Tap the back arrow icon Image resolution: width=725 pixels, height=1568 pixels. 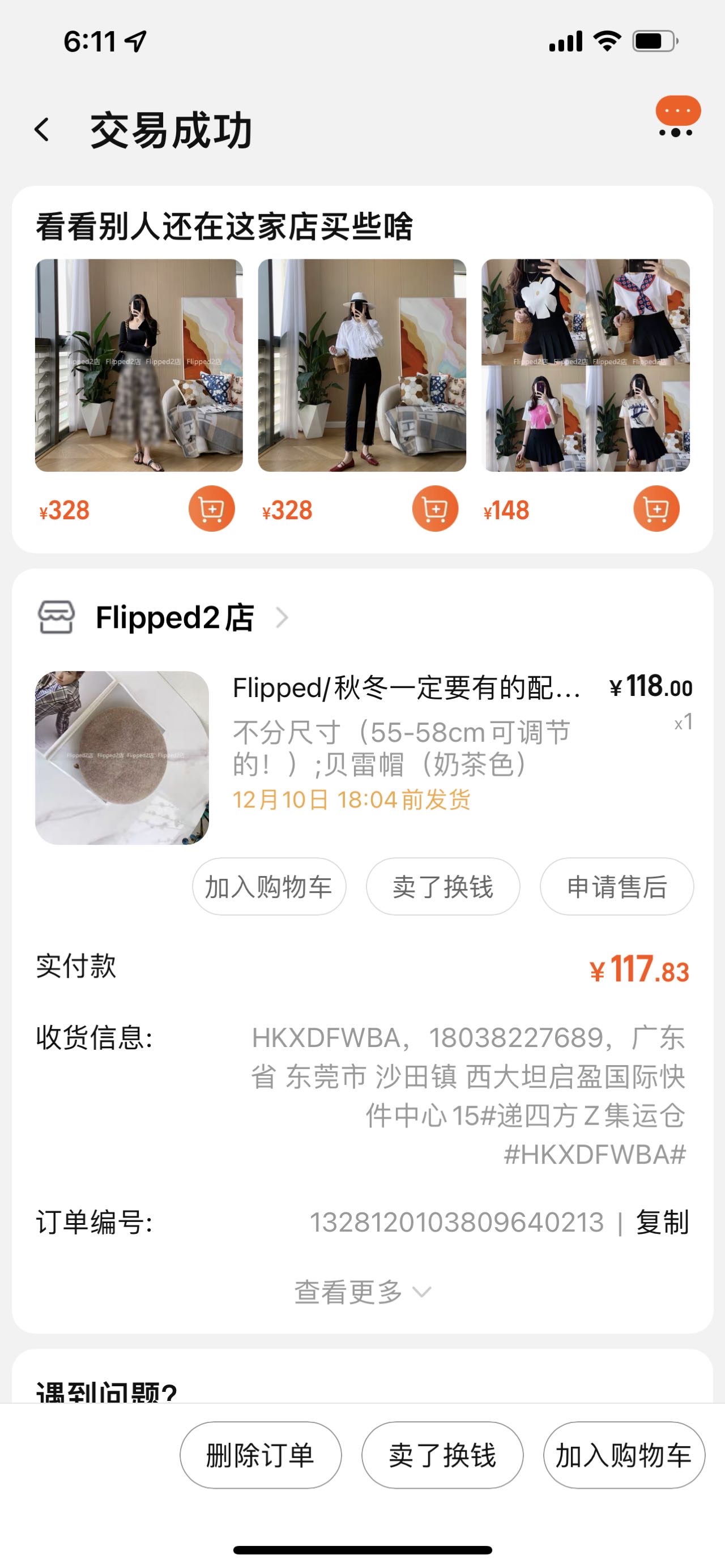[42, 130]
